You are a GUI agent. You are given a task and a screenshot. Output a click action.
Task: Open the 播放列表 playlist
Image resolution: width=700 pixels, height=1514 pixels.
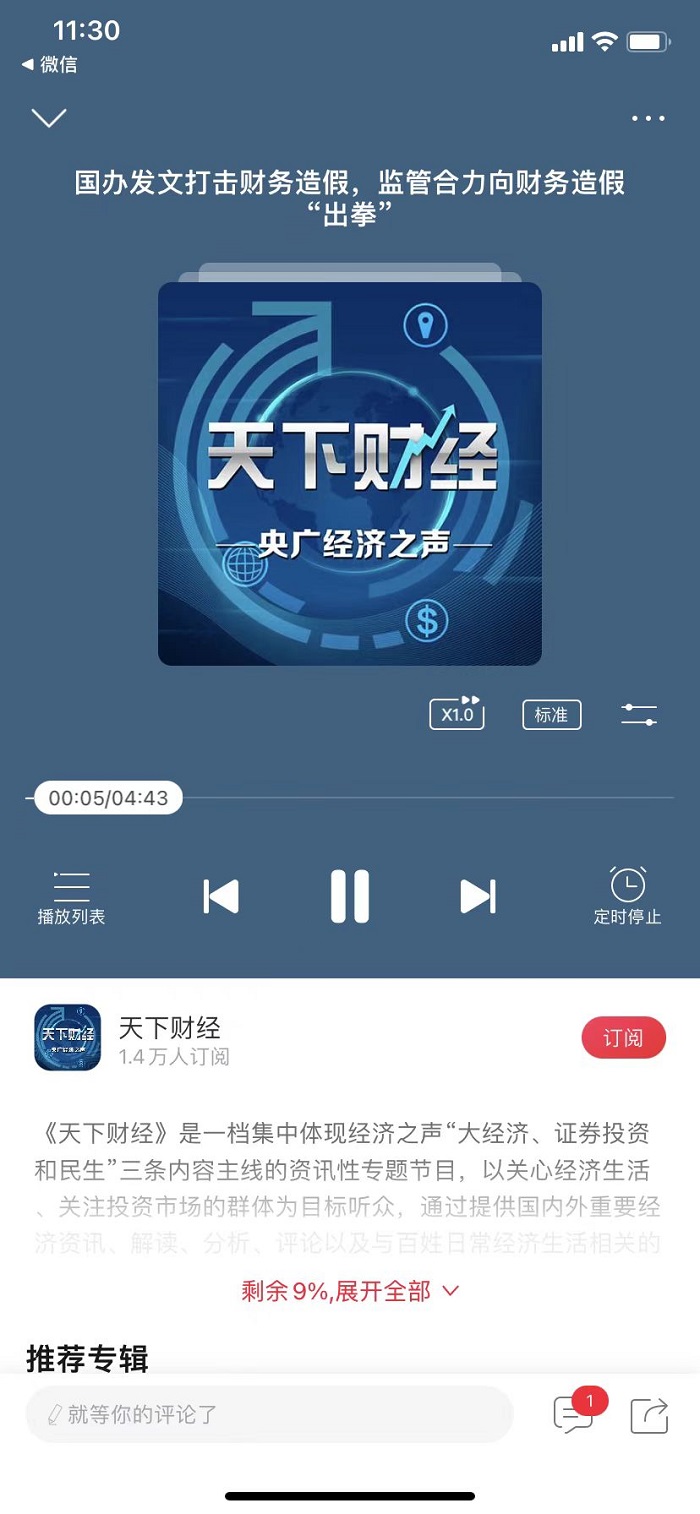click(x=71, y=896)
